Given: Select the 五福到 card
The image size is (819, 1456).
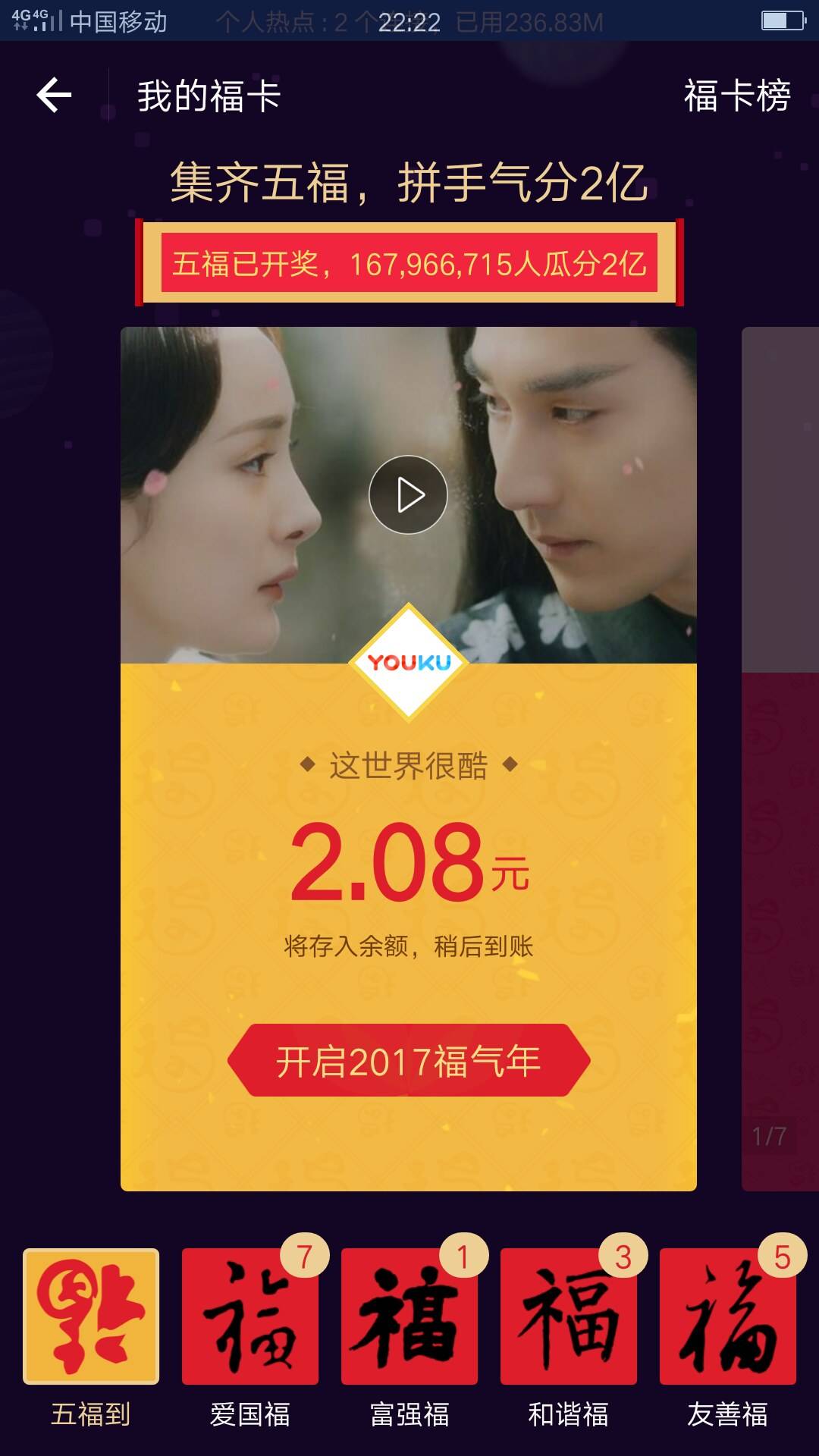Looking at the screenshot, I should tap(91, 1316).
